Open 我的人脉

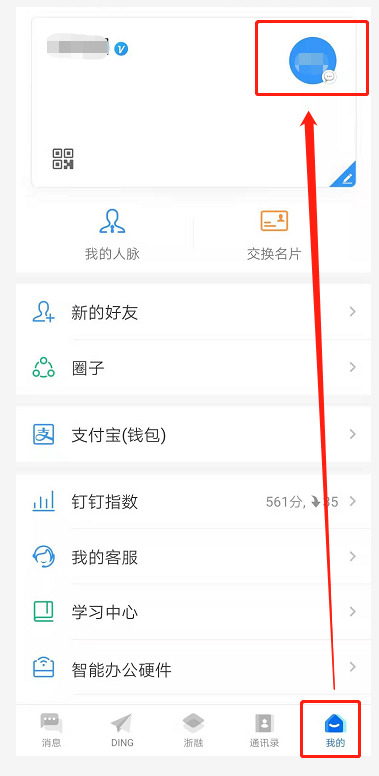pyautogui.click(x=112, y=235)
